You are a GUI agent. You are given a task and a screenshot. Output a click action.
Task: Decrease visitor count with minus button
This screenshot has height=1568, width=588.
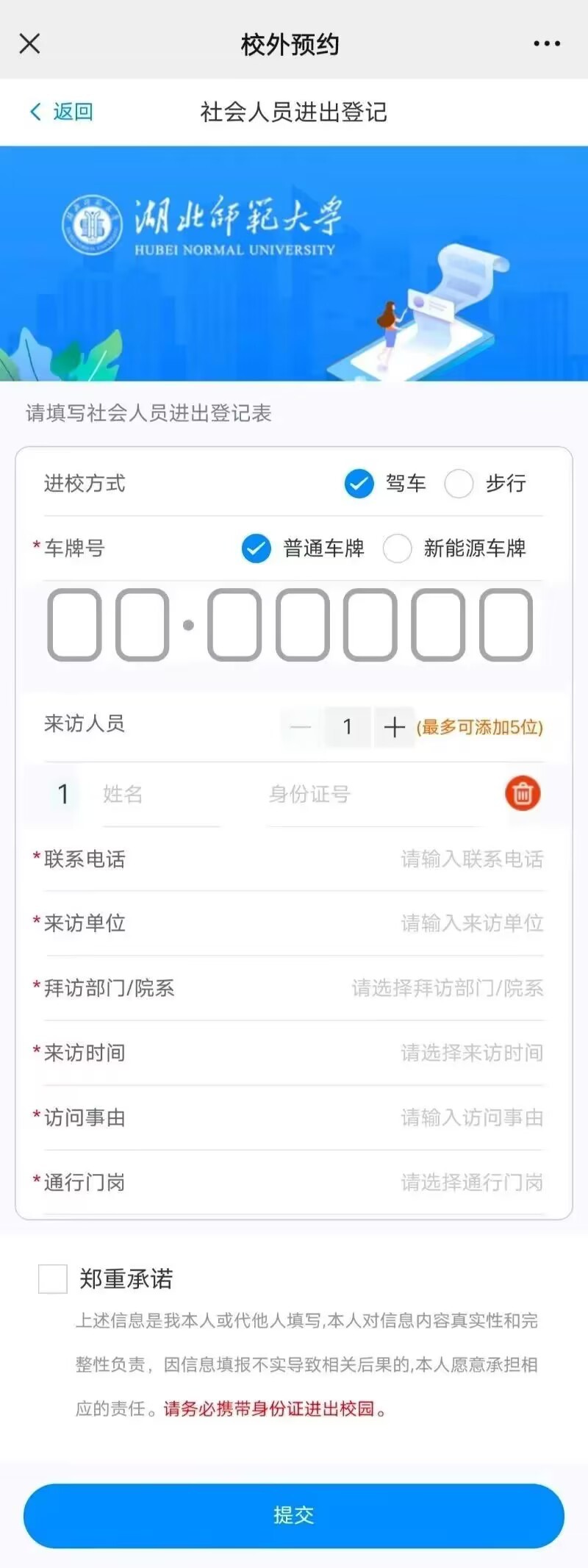click(x=301, y=727)
